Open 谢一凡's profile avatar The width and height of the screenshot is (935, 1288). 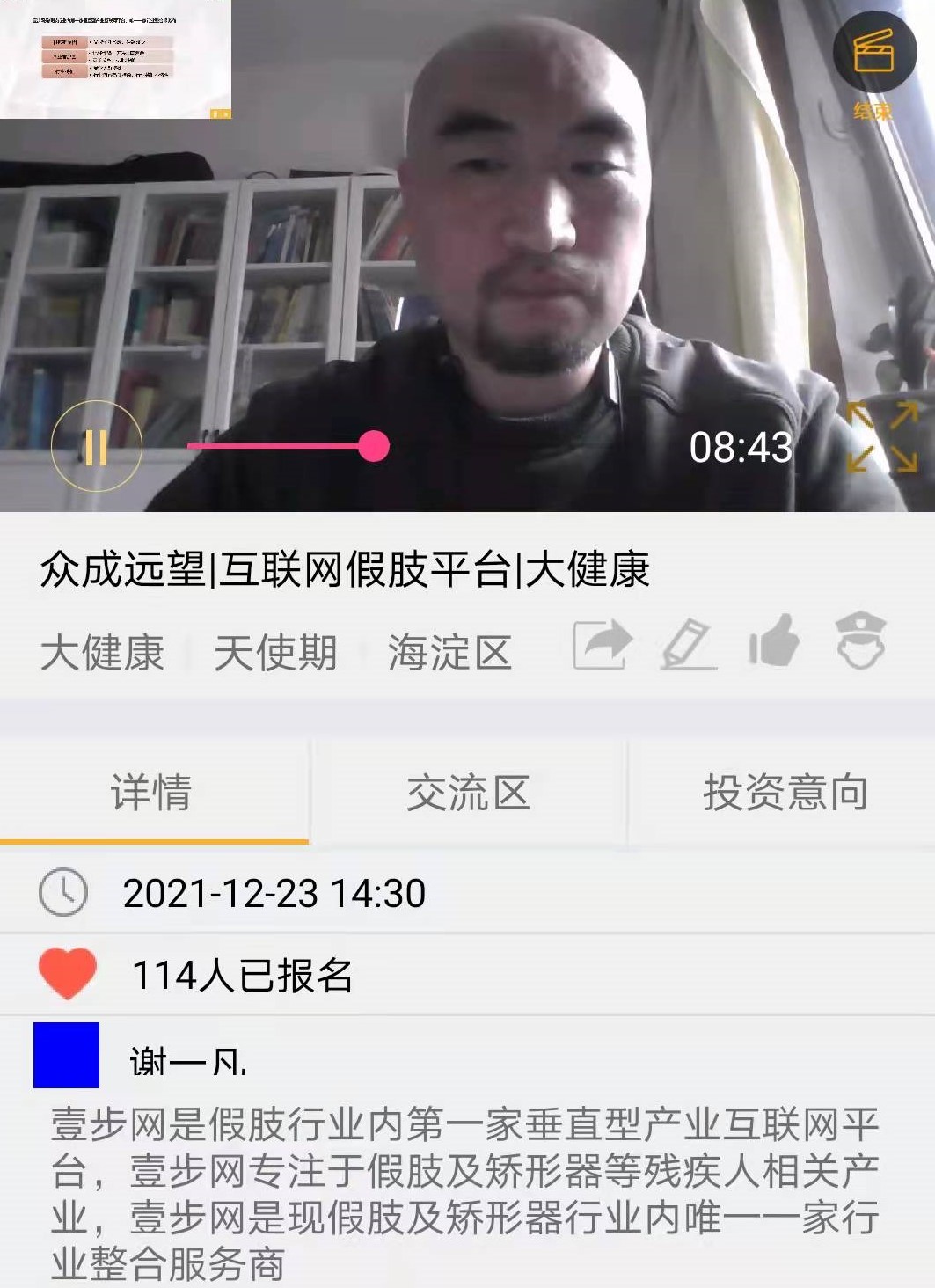click(66, 1055)
